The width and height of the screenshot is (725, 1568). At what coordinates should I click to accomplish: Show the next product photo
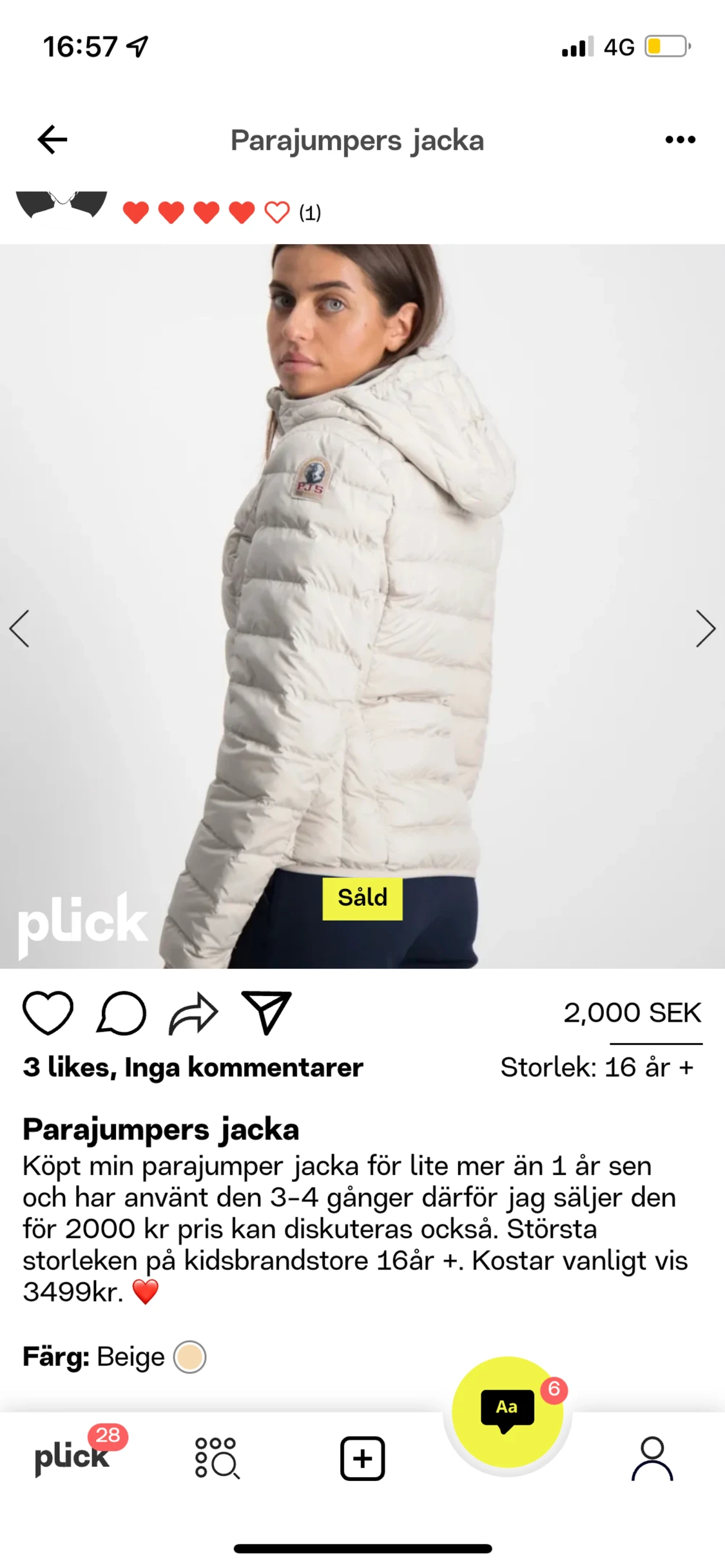point(706,628)
